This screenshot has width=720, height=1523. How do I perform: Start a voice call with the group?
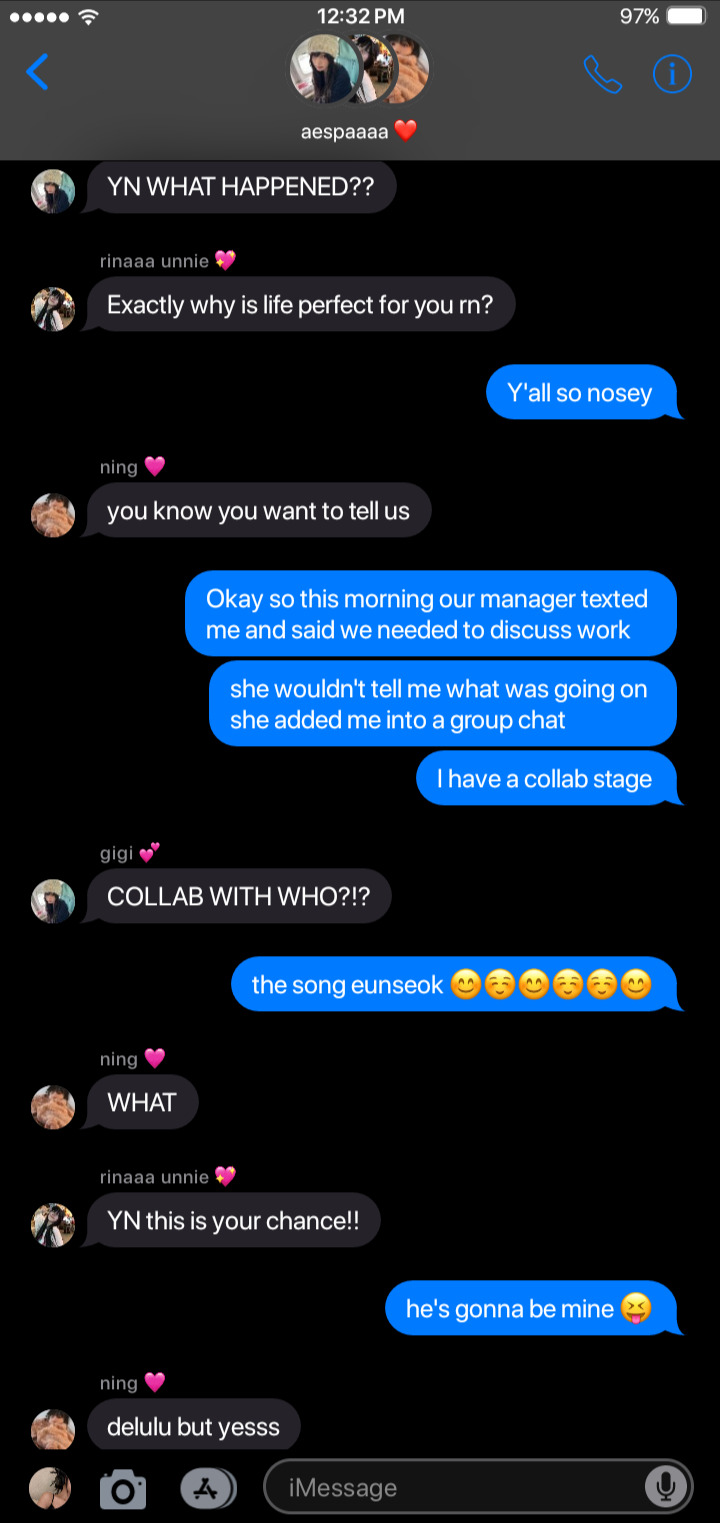(x=602, y=74)
